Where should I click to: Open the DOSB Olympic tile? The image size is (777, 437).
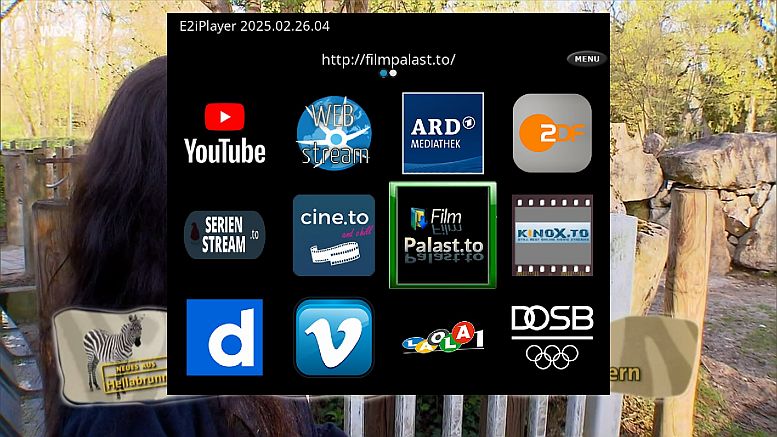pos(552,337)
